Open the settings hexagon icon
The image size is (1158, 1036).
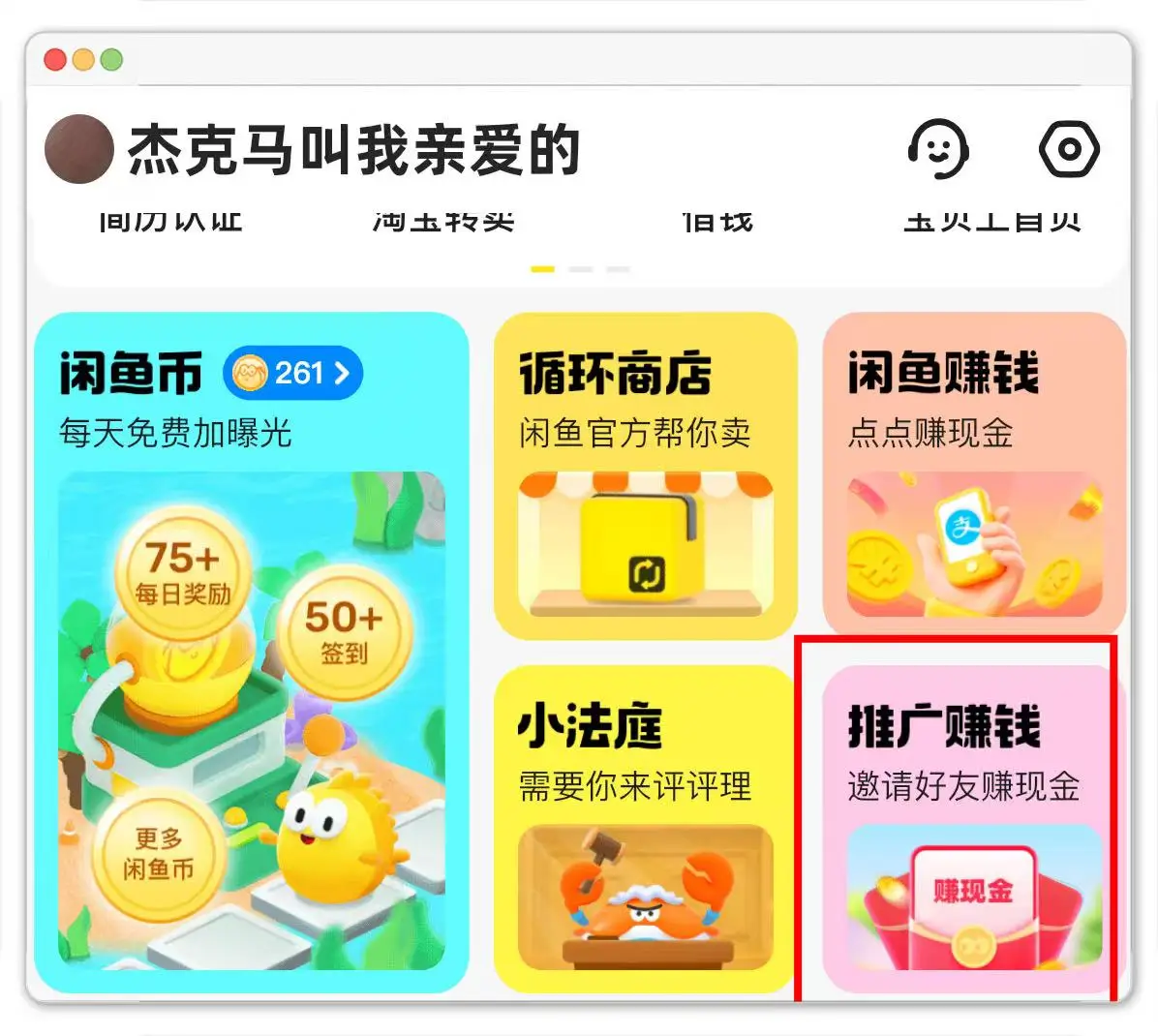click(1069, 149)
